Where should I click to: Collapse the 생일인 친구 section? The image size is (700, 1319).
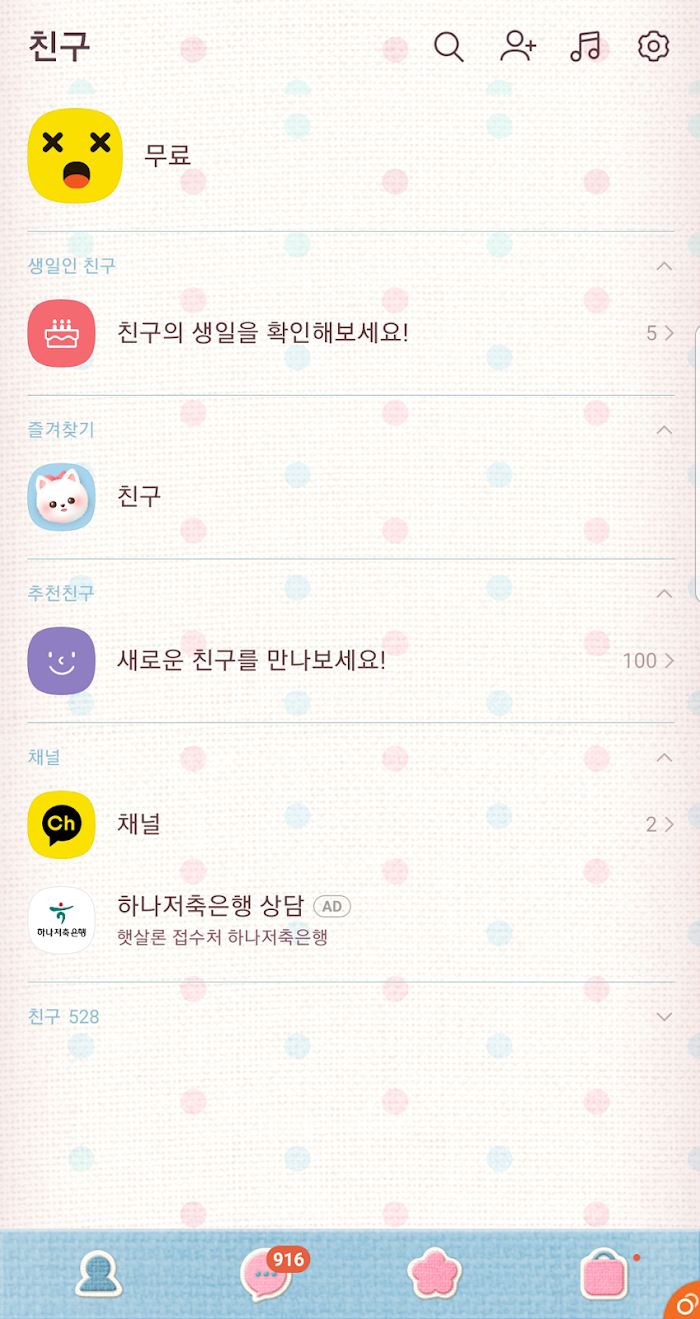663,266
